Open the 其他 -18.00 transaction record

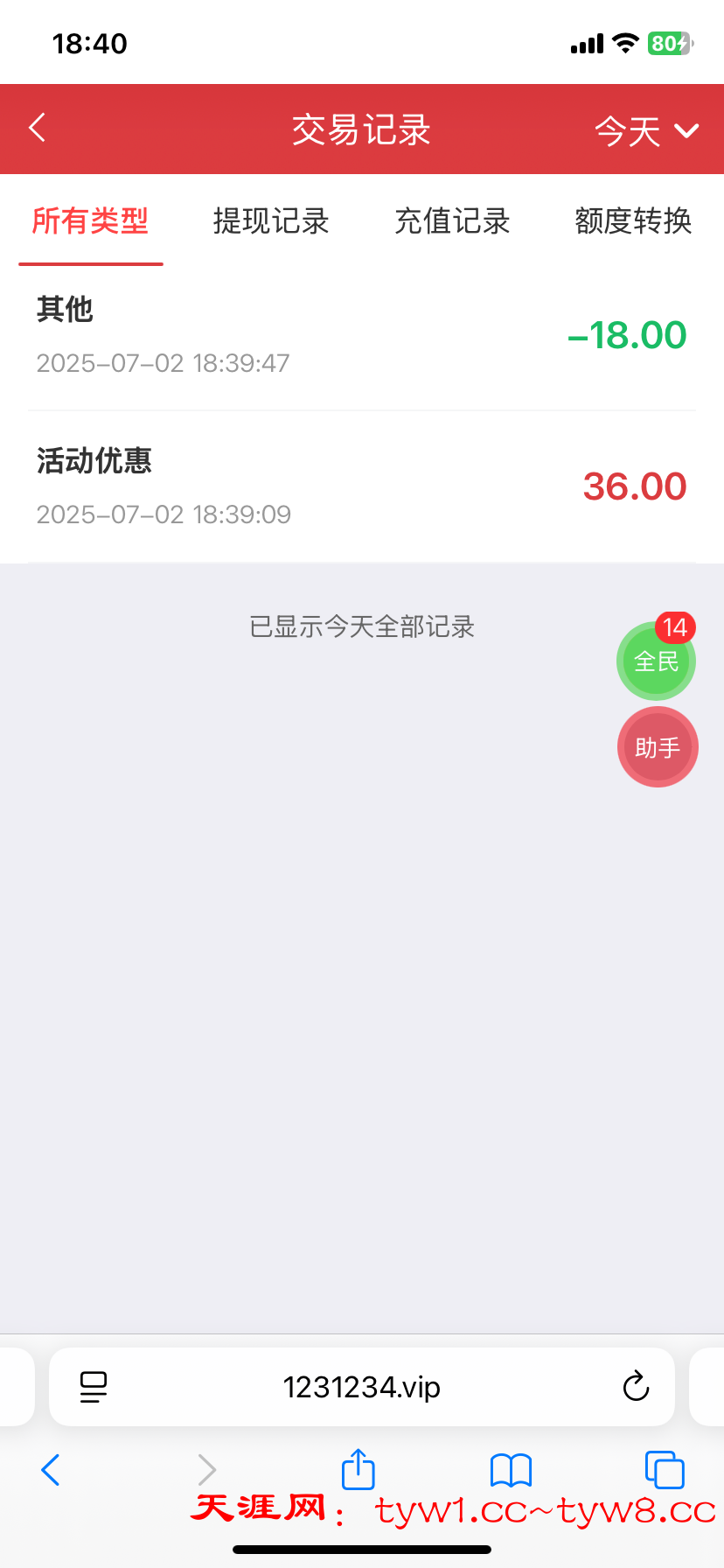[x=362, y=336]
